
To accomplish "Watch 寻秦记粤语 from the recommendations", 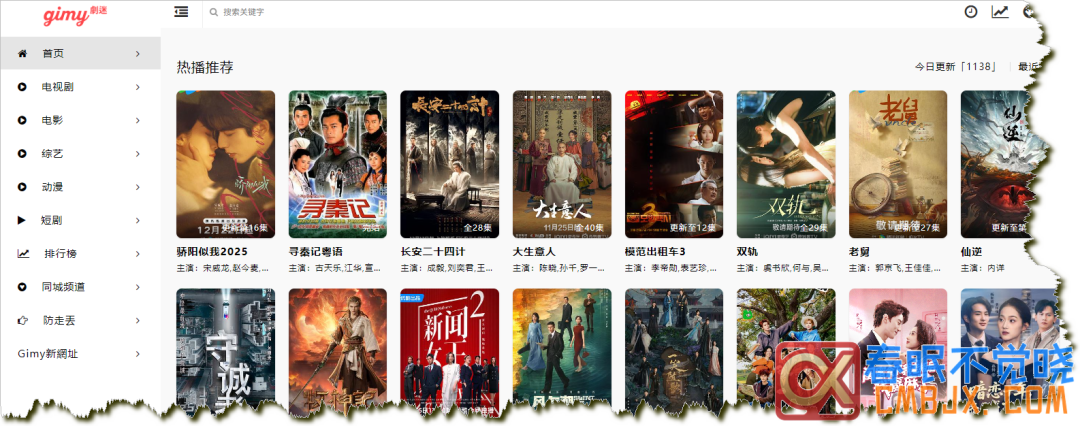I will pyautogui.click(x=337, y=163).
